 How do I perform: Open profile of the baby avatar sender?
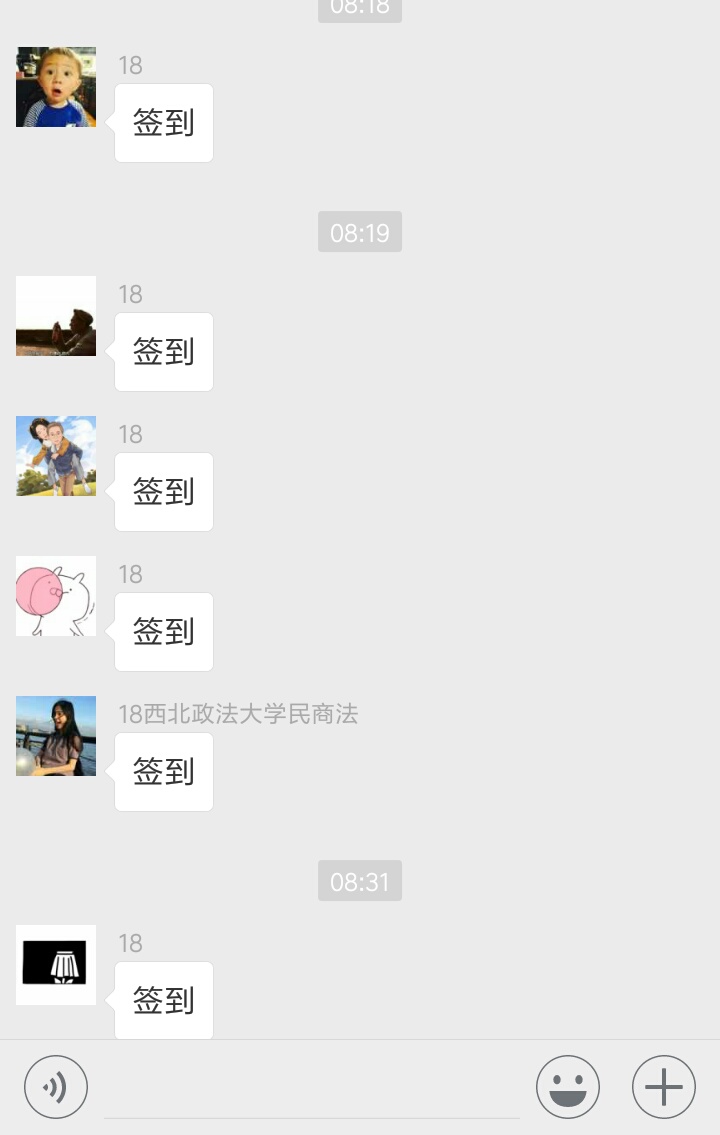point(56,87)
